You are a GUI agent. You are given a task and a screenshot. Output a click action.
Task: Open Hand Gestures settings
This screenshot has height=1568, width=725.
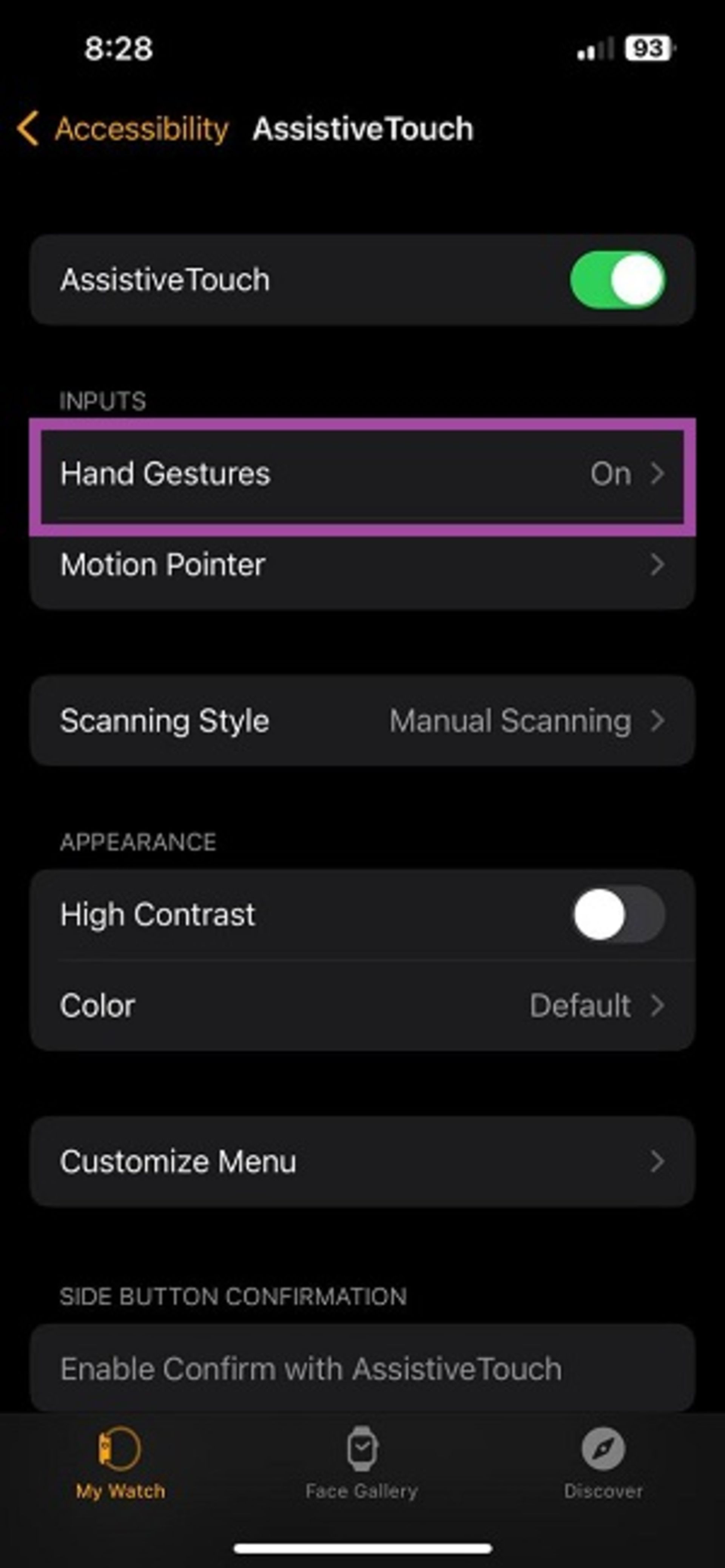362,474
